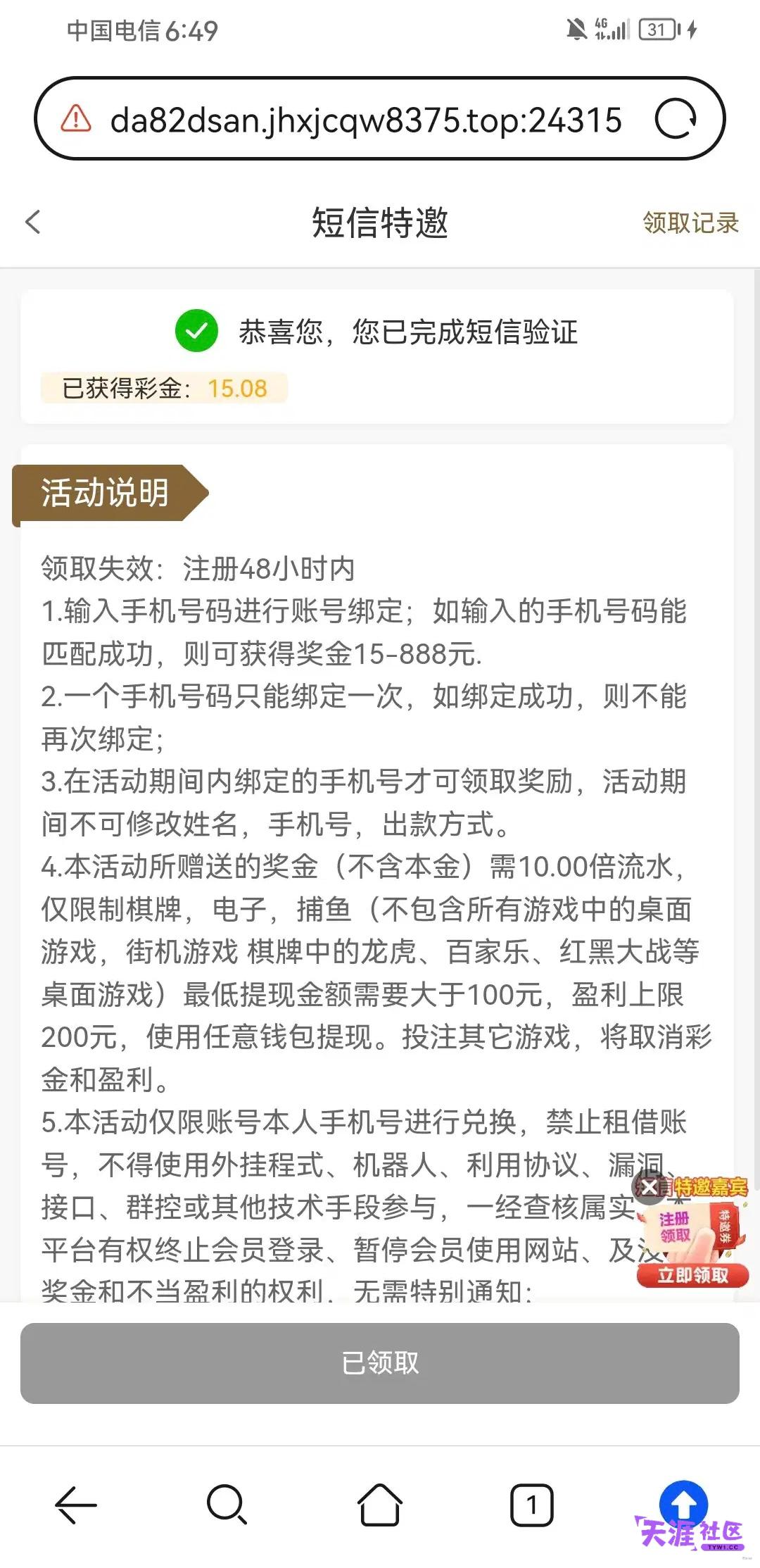760x1568 pixels.
Task: Tap the browser back arrow
Action: coord(76,1505)
